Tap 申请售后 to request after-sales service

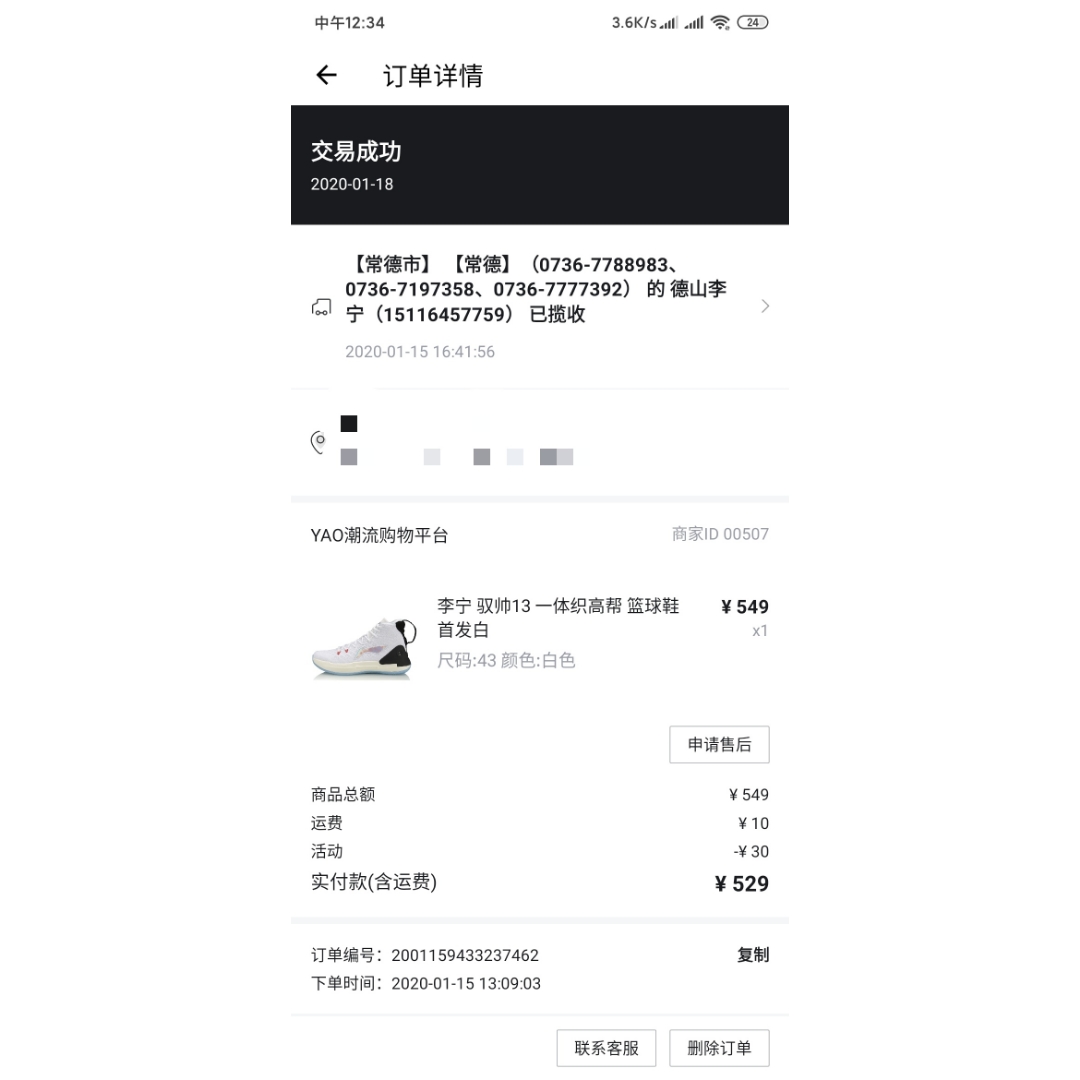(719, 745)
